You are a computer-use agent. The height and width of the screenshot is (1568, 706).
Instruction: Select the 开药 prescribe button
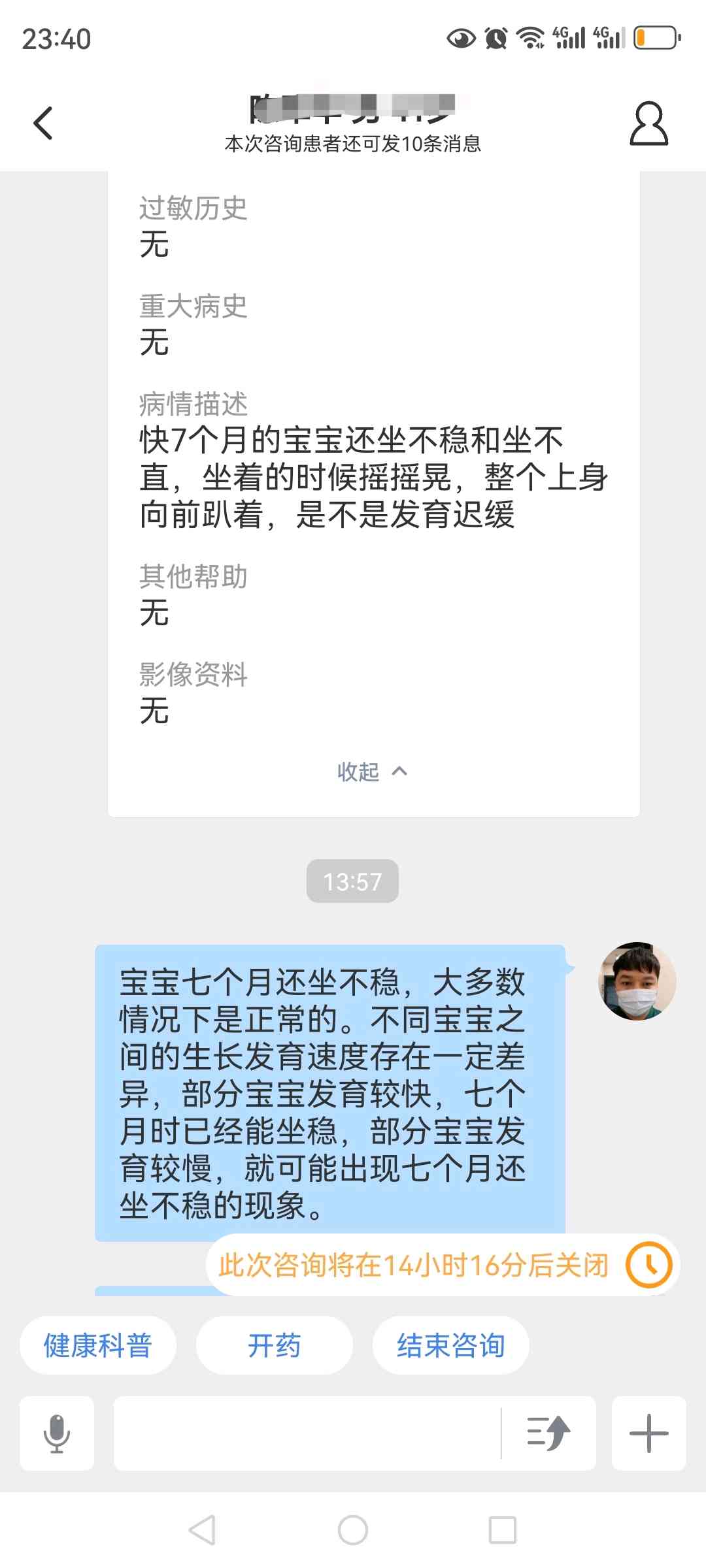(274, 1345)
